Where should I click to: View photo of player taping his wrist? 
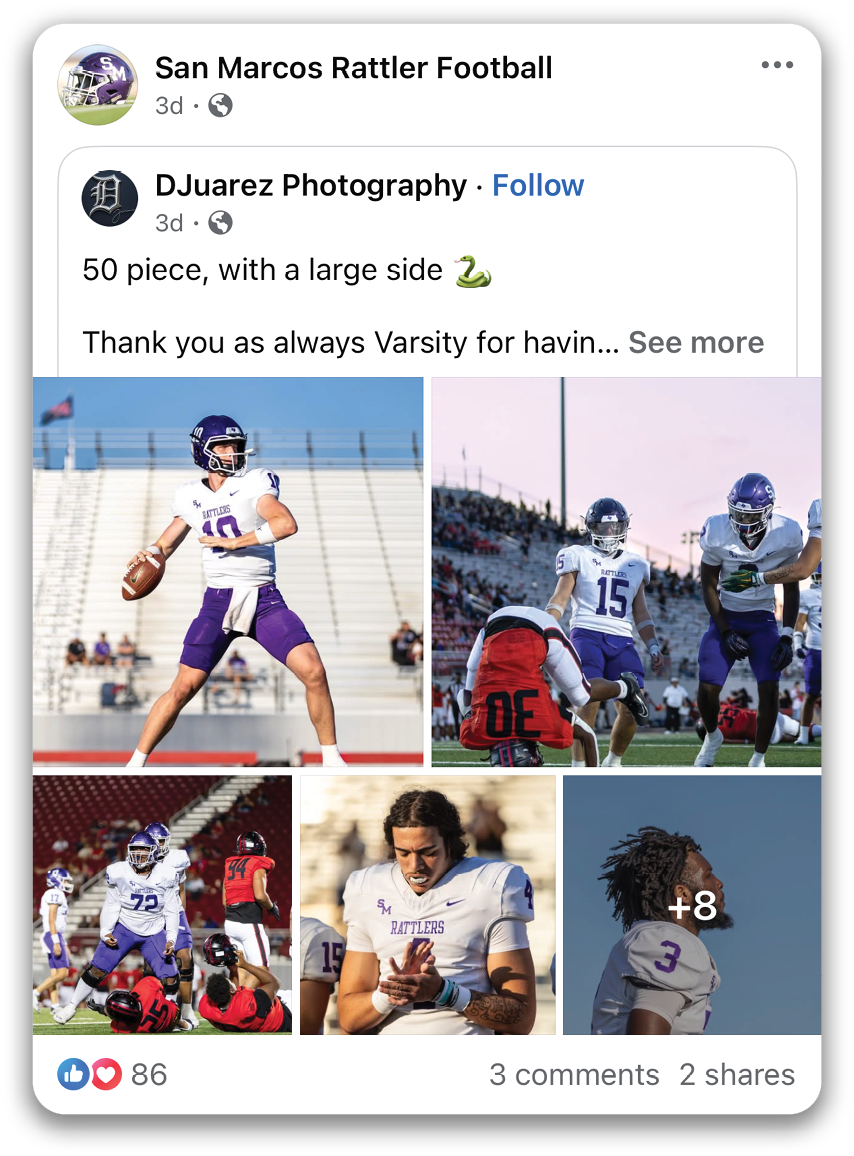(428, 904)
